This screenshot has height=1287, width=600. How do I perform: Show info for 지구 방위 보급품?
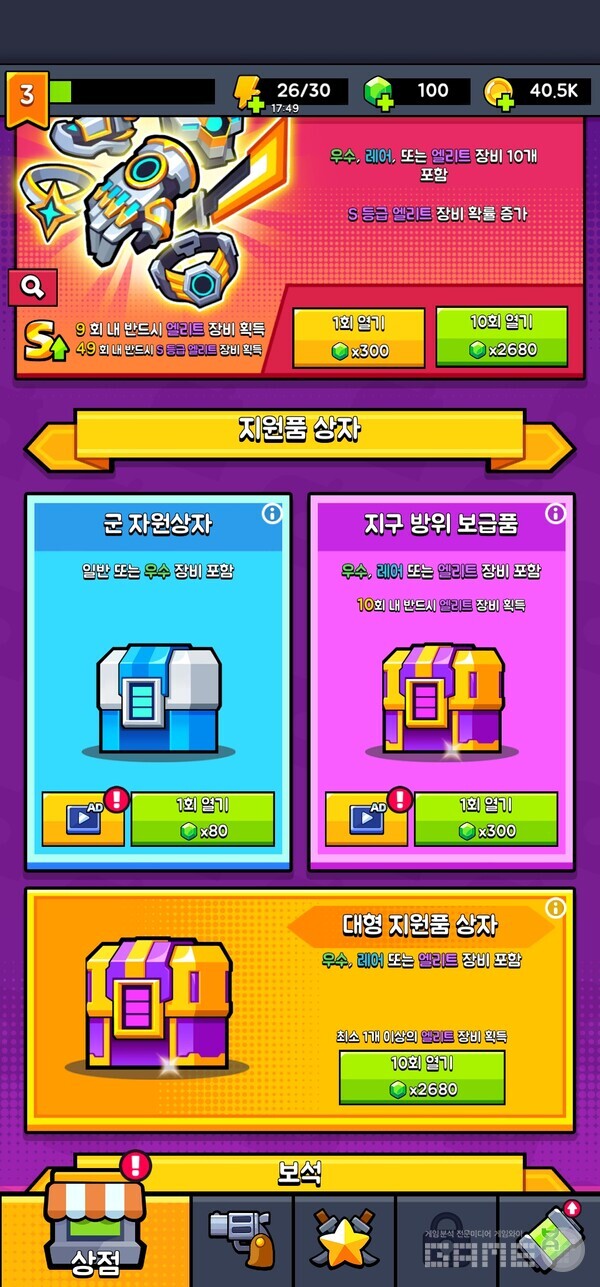coord(555,514)
